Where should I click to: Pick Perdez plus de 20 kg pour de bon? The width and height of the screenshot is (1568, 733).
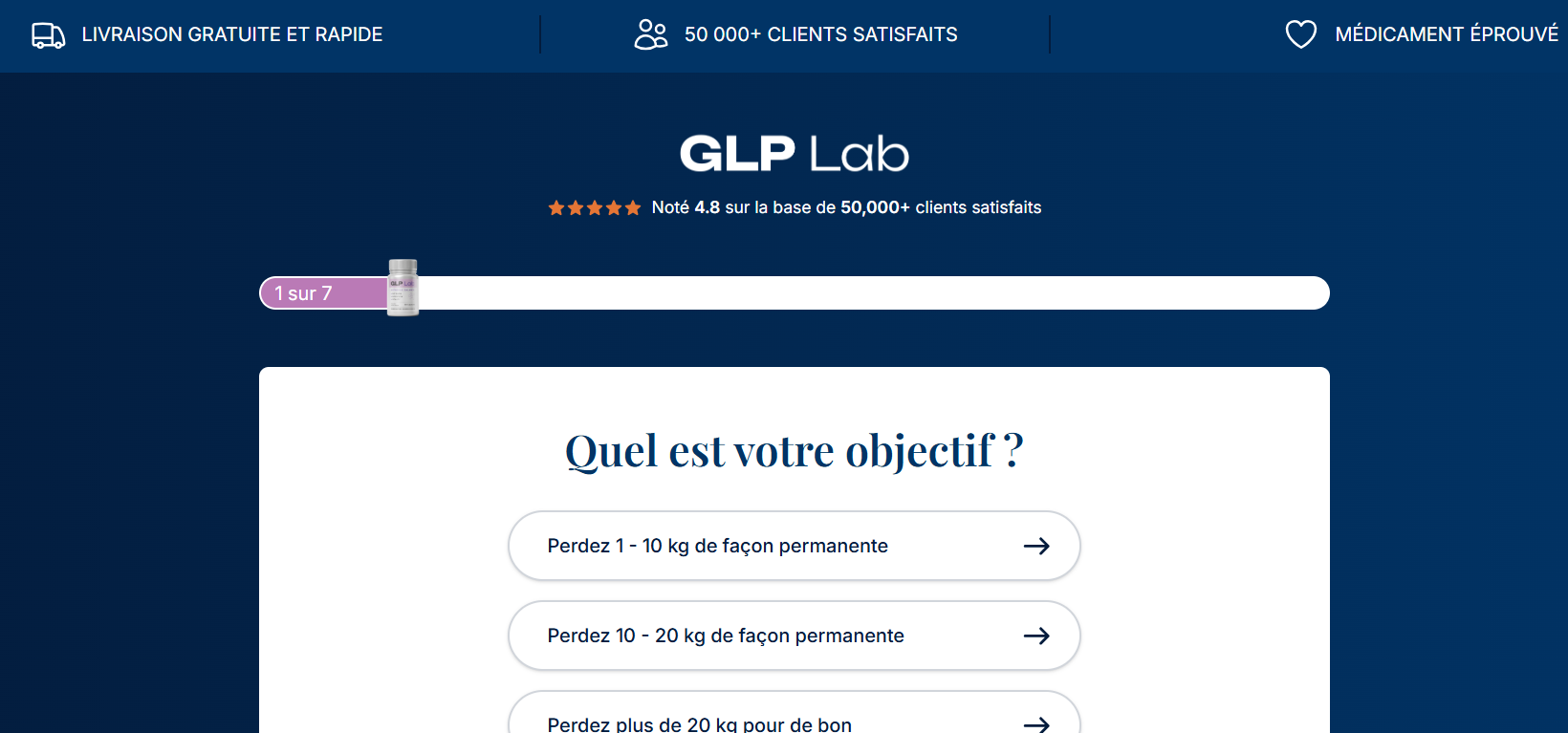(x=794, y=719)
